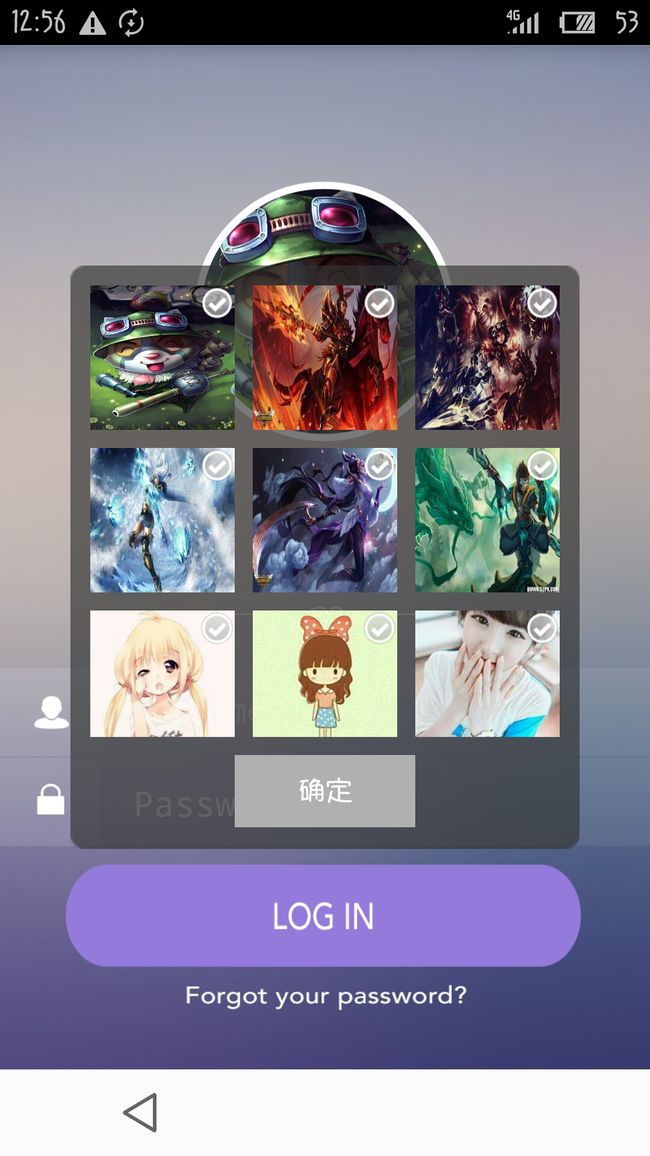Select the blonde anime girl avatar
650x1156 pixels.
(x=162, y=673)
